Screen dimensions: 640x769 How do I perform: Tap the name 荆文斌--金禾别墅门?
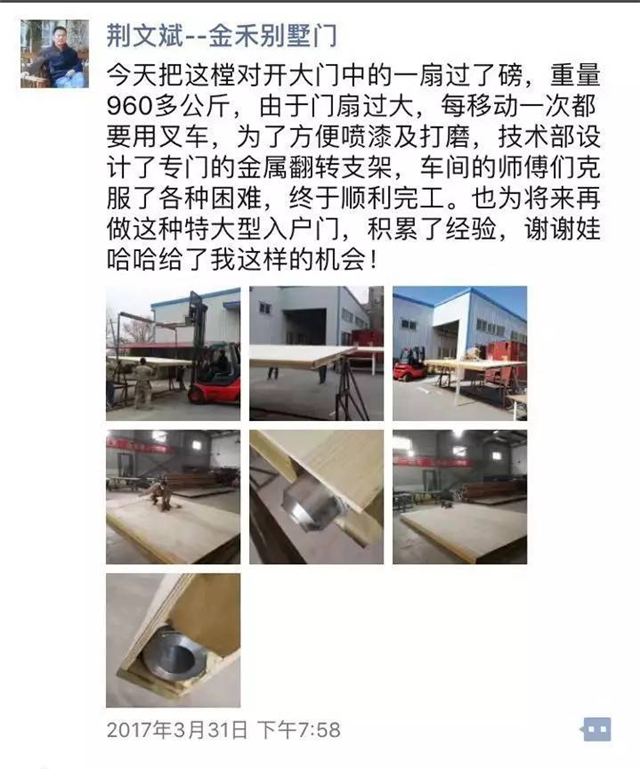221,36
